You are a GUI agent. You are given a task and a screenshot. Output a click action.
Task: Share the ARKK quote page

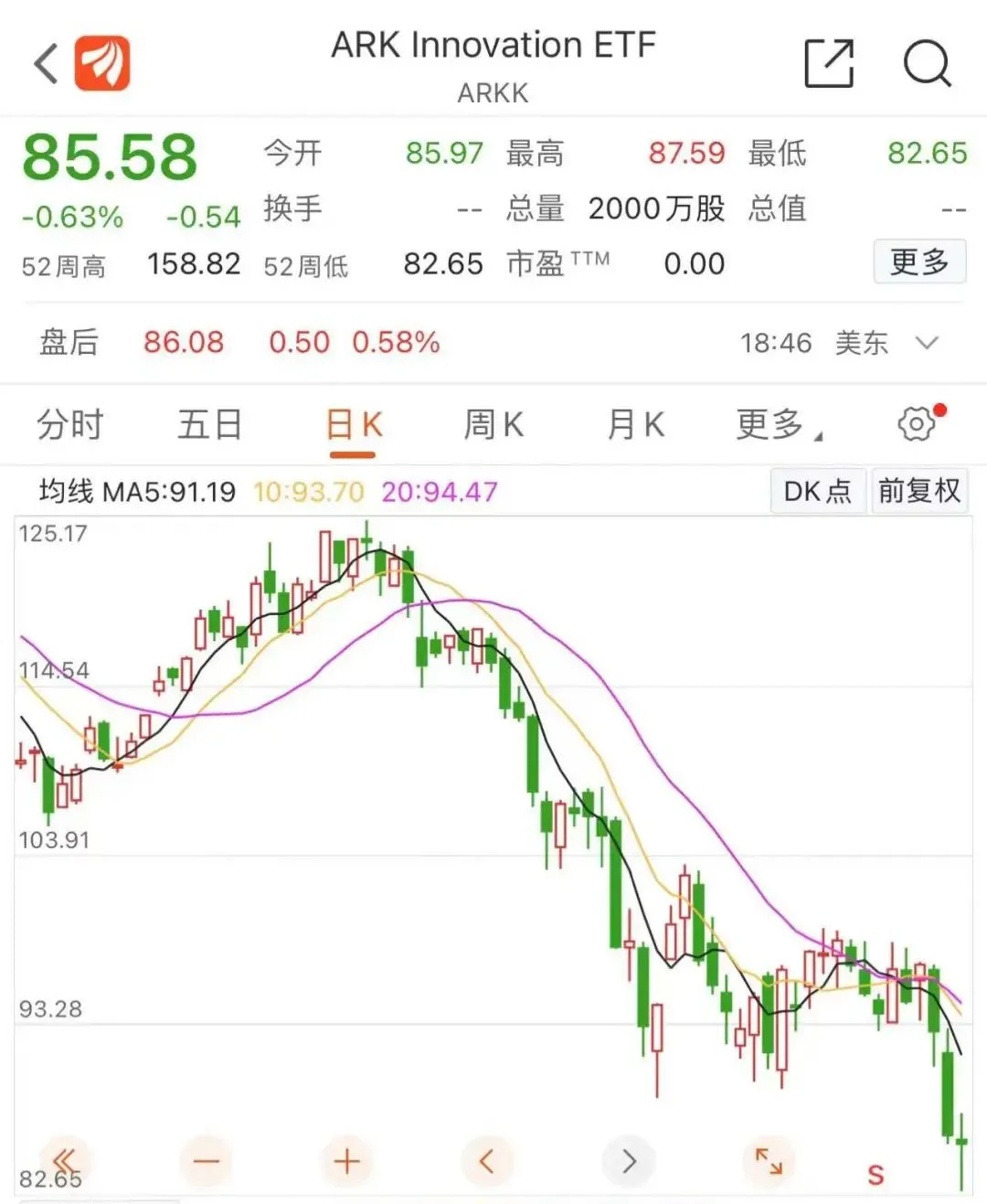click(x=828, y=64)
